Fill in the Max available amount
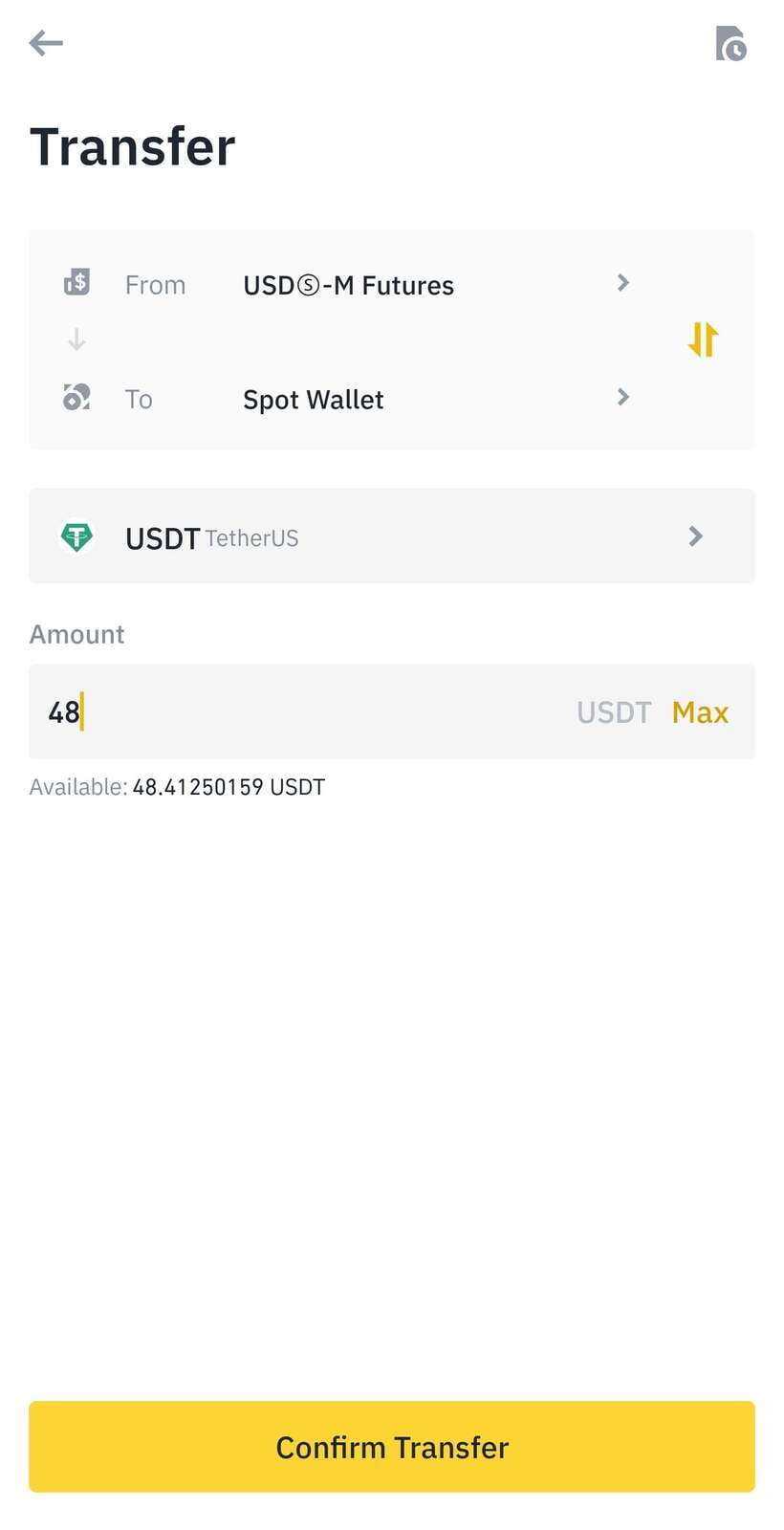 click(700, 712)
